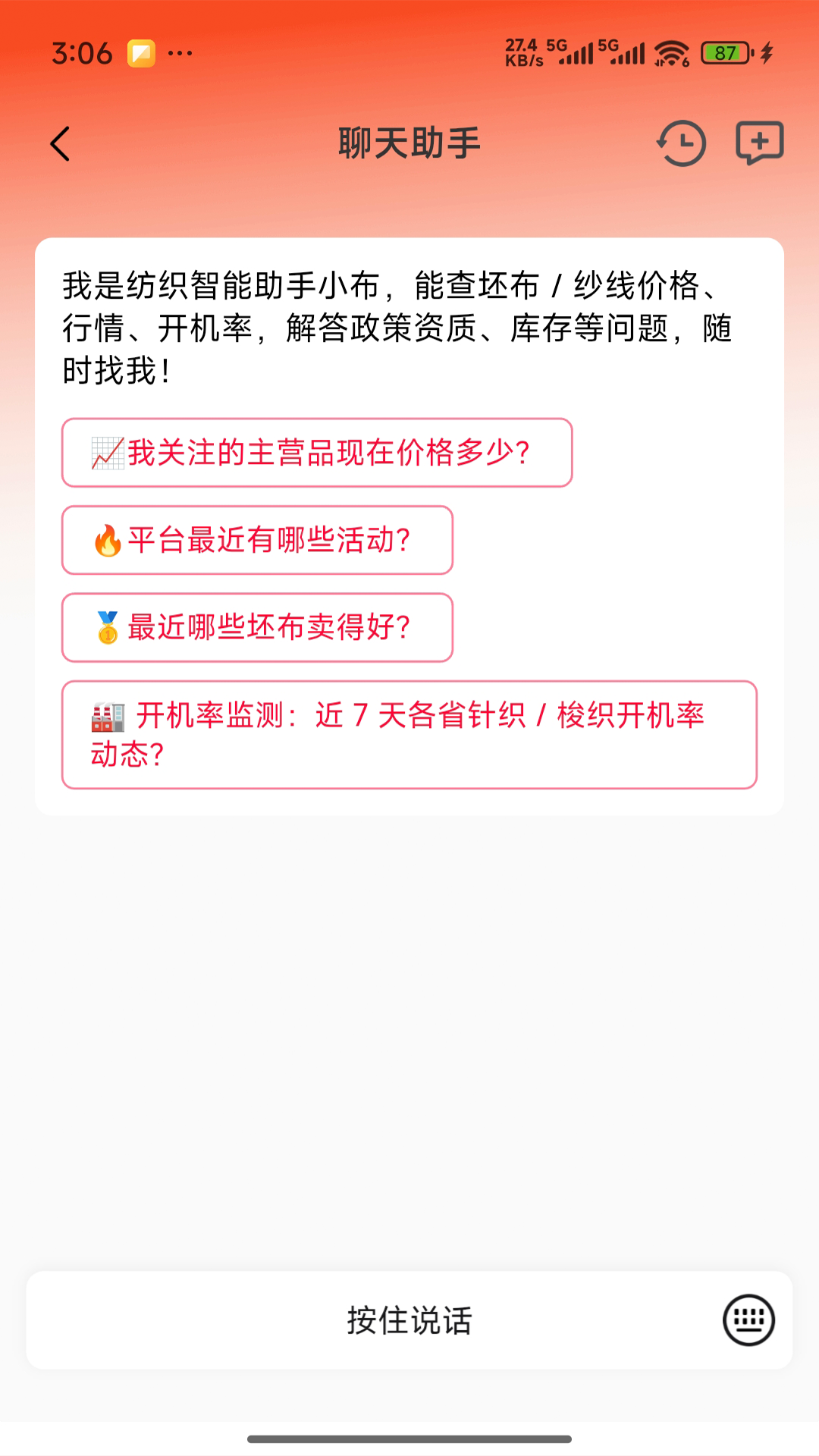
Task: Select 平台最近有哪些活动? suggestion
Action: click(x=257, y=540)
